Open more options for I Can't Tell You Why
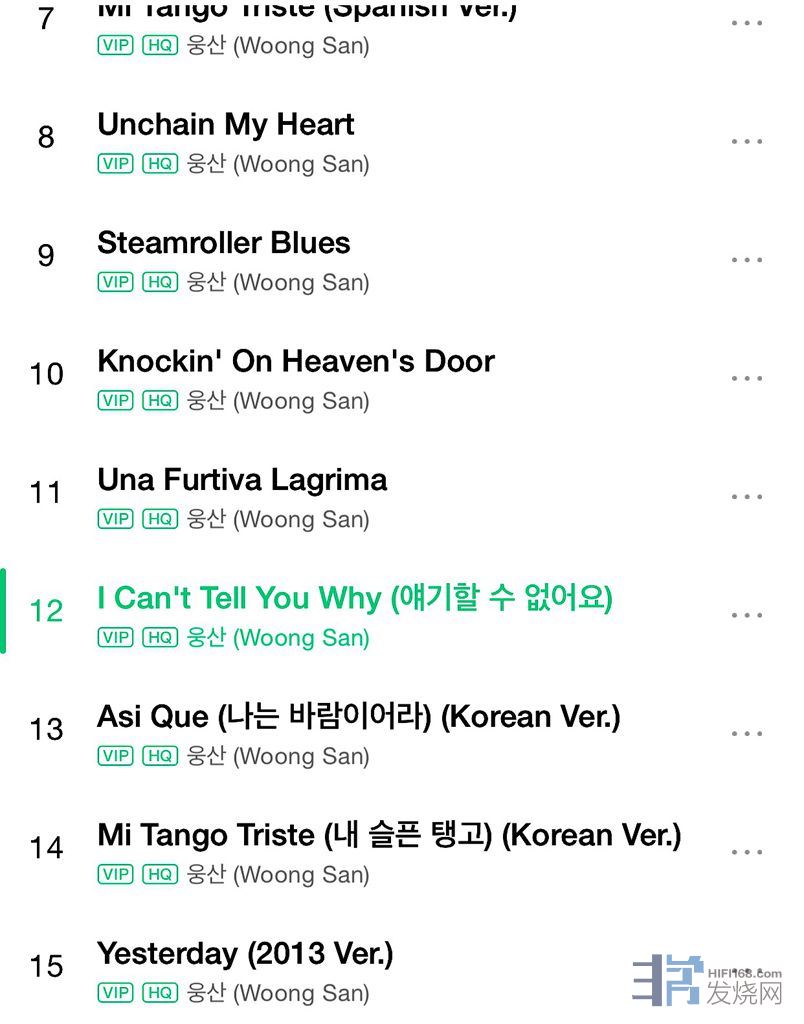The height and width of the screenshot is (1024, 804). [x=746, y=615]
